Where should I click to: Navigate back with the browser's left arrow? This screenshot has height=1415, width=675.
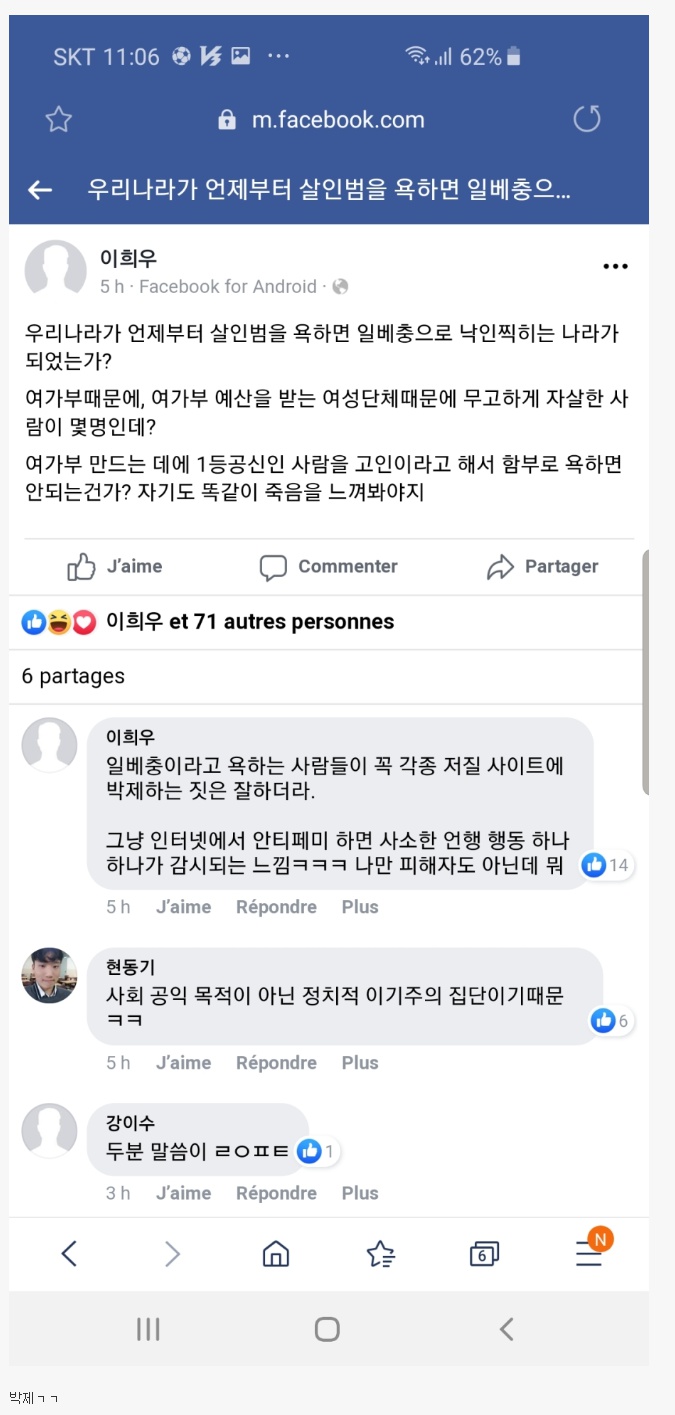(68, 1253)
